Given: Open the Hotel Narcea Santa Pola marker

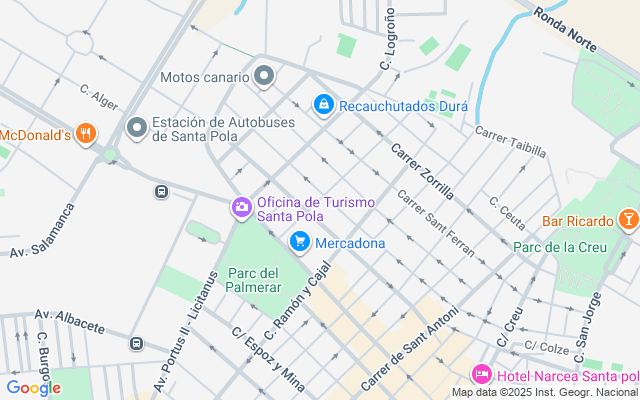Looking at the screenshot, I should pyautogui.click(x=481, y=375).
